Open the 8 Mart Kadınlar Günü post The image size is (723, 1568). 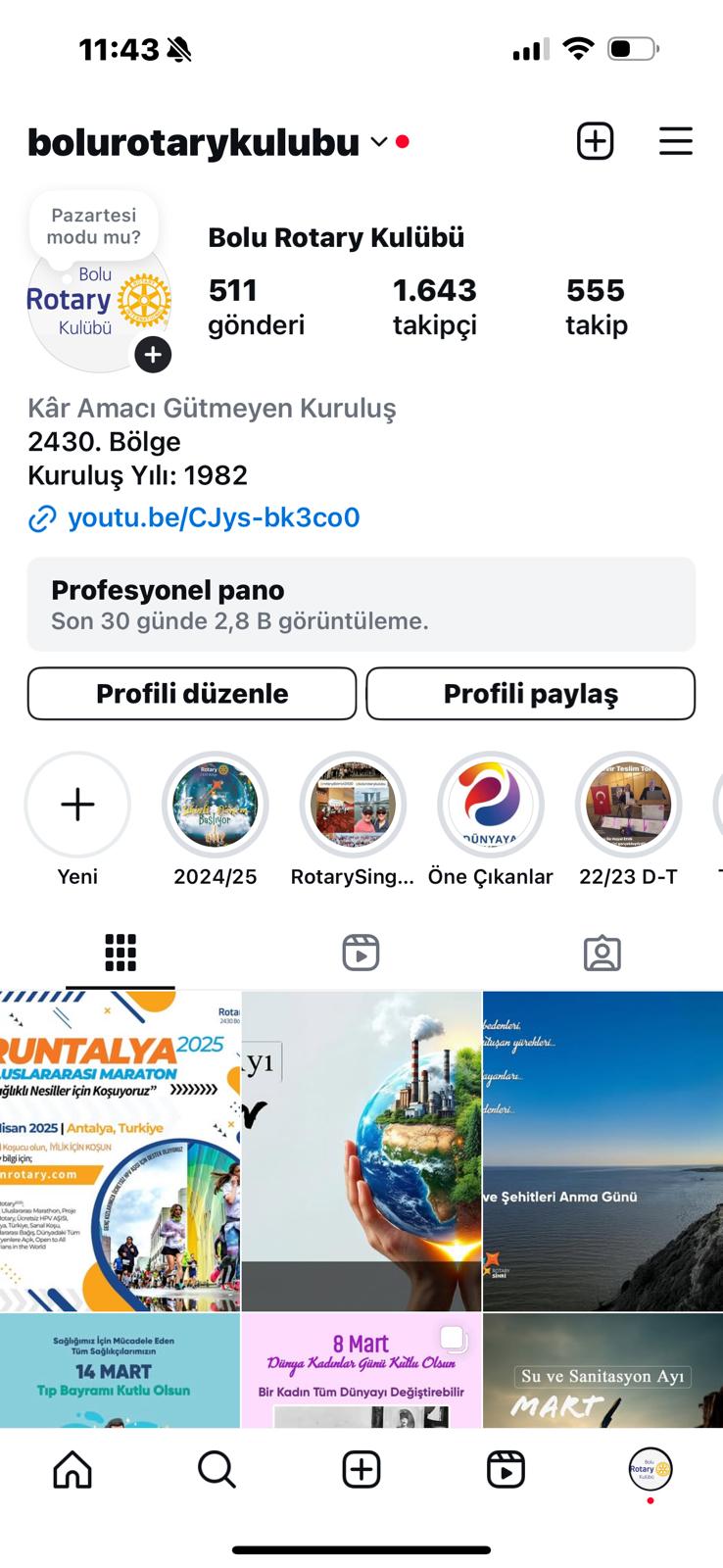[x=361, y=1370]
